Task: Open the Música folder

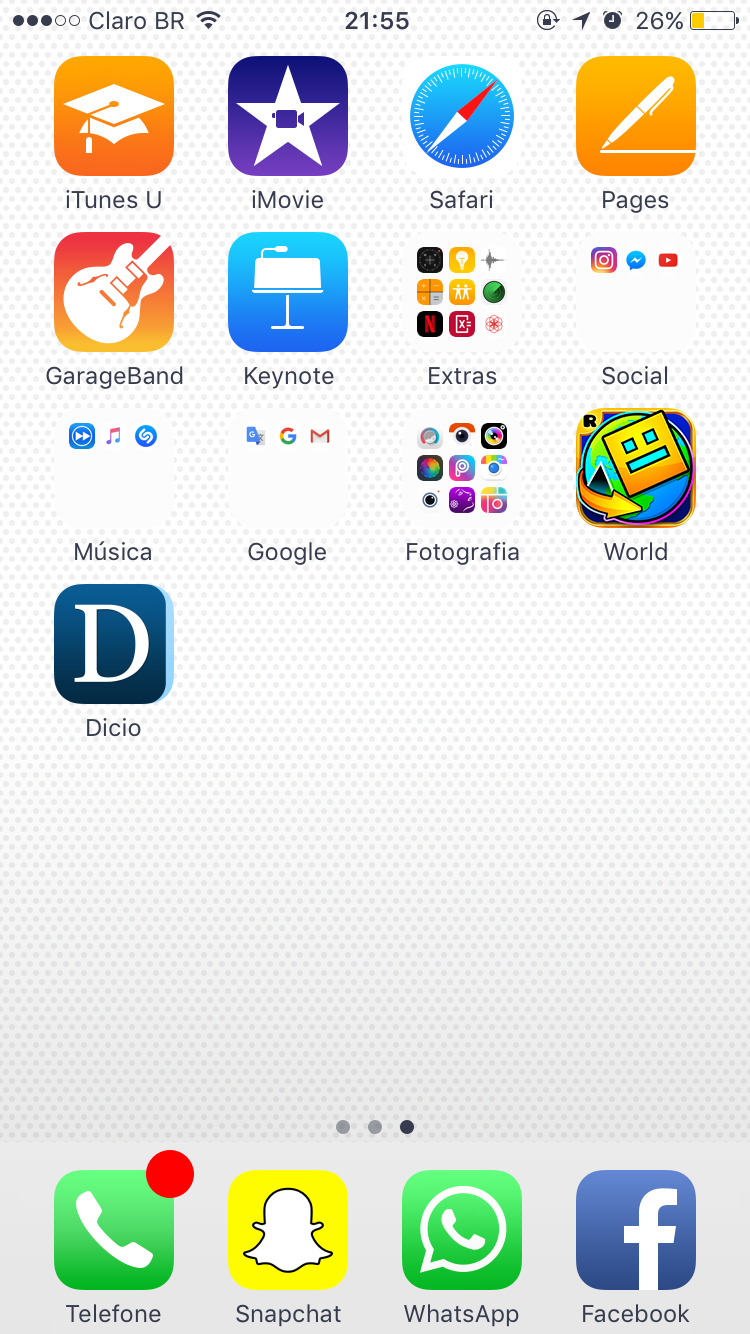Action: click(114, 468)
